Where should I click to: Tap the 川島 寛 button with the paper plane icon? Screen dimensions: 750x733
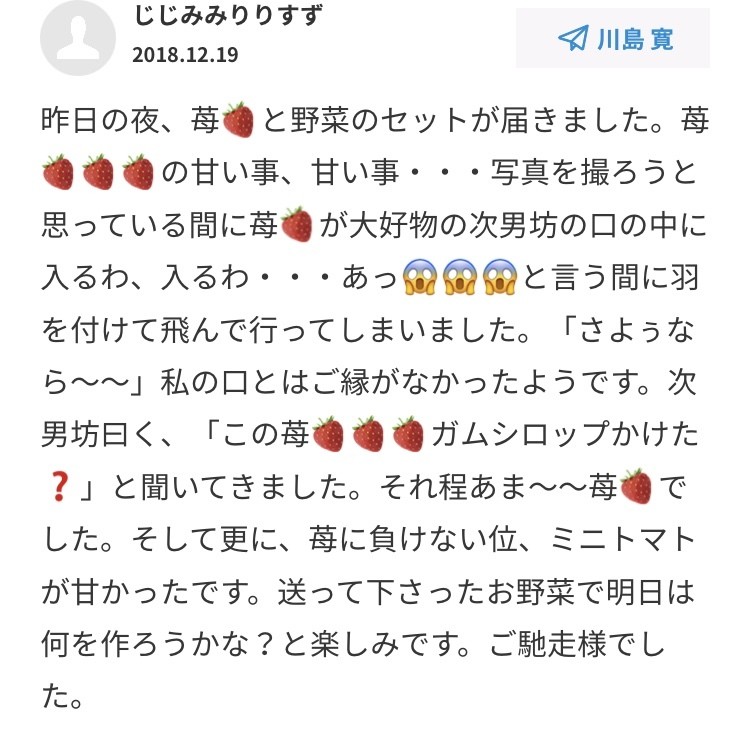coord(613,38)
